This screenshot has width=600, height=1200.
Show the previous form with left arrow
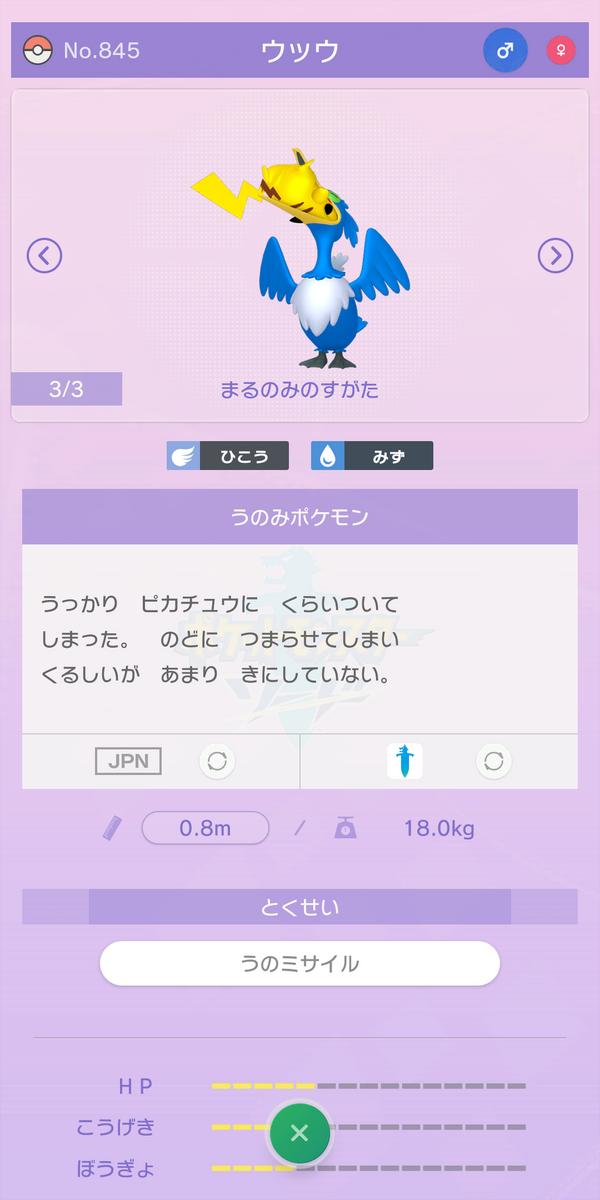point(44,256)
